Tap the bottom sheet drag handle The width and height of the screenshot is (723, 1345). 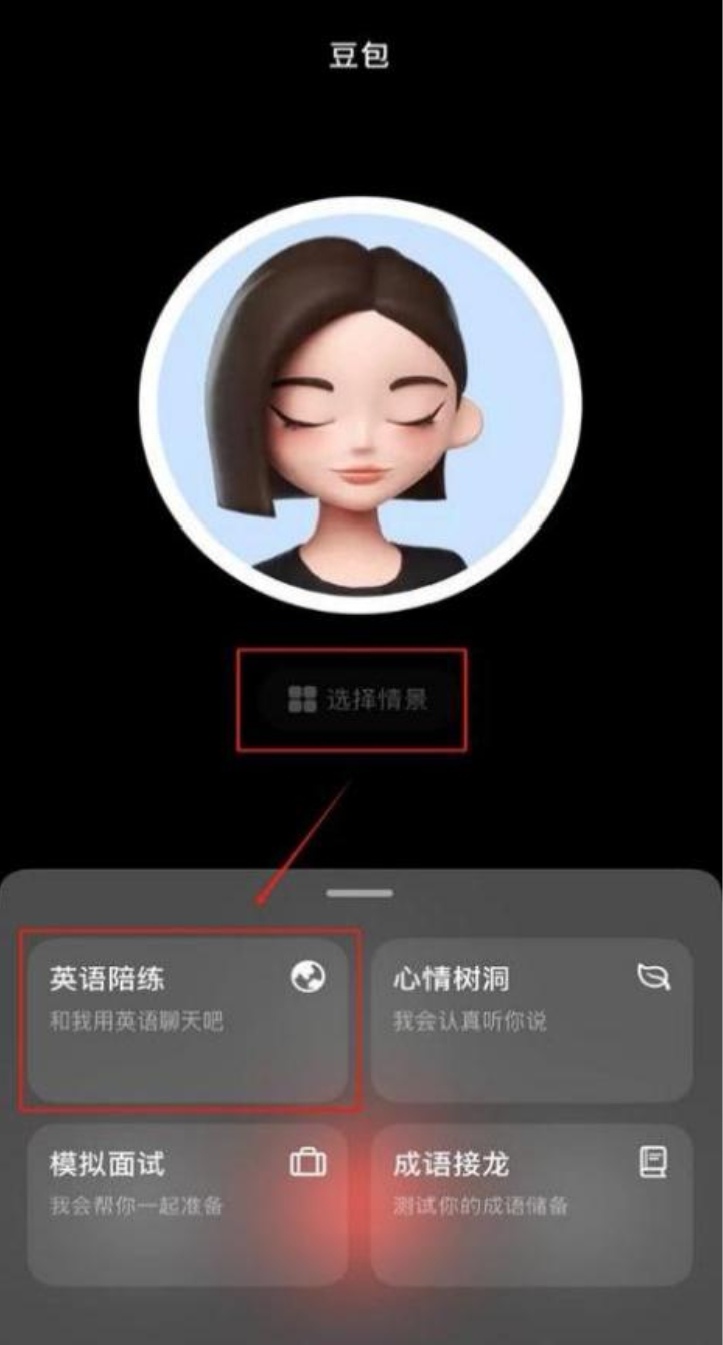click(x=360, y=893)
